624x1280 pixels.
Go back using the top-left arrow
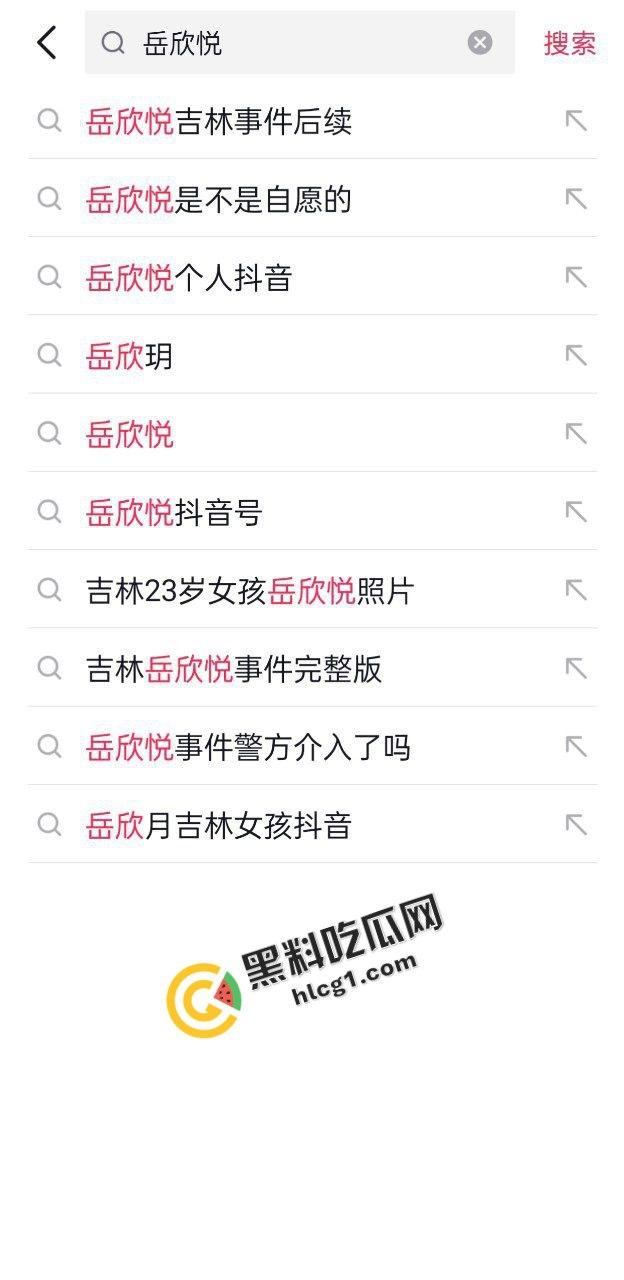click(46, 43)
